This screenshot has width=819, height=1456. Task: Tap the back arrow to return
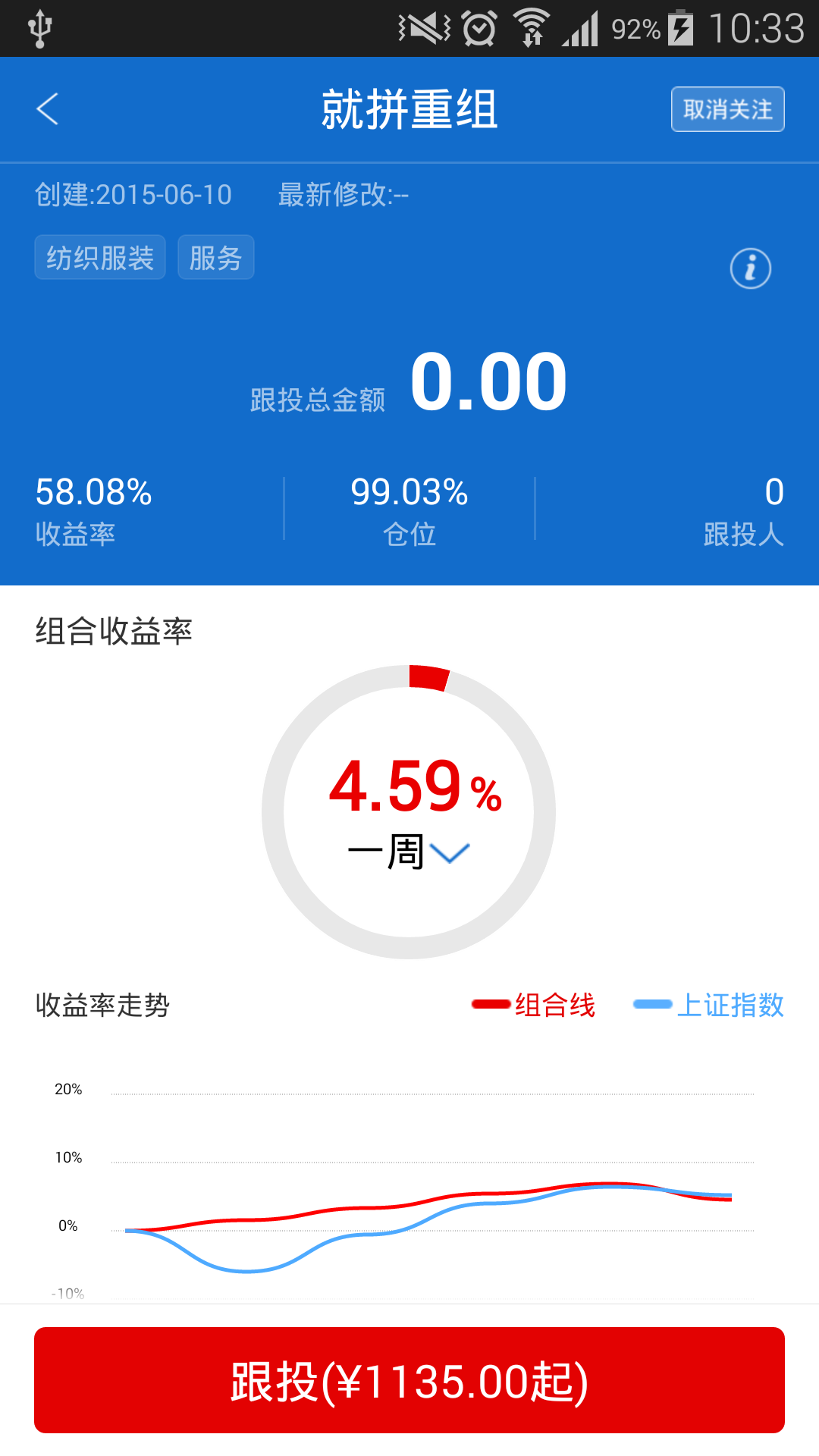pos(48,108)
